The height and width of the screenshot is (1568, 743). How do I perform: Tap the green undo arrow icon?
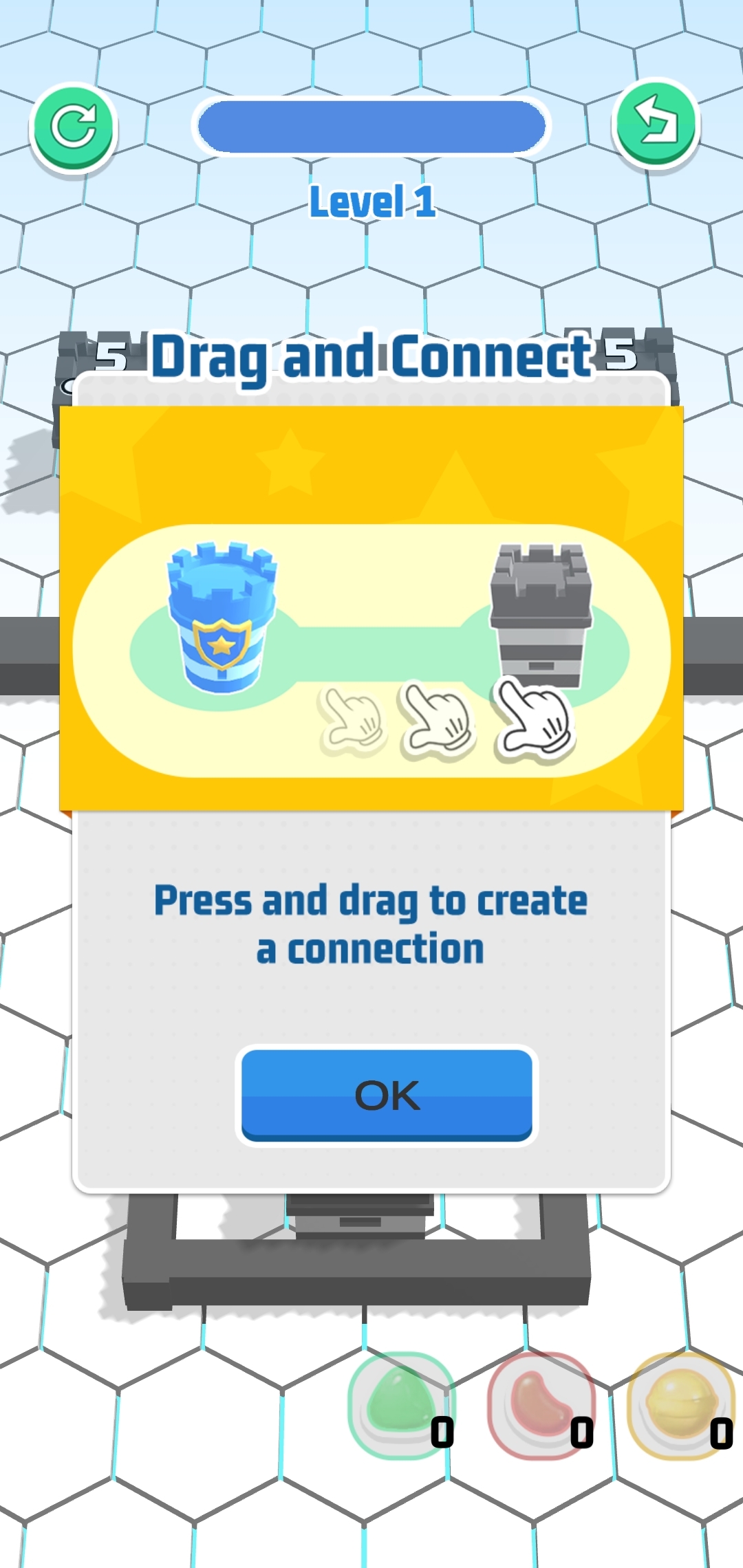[x=656, y=124]
